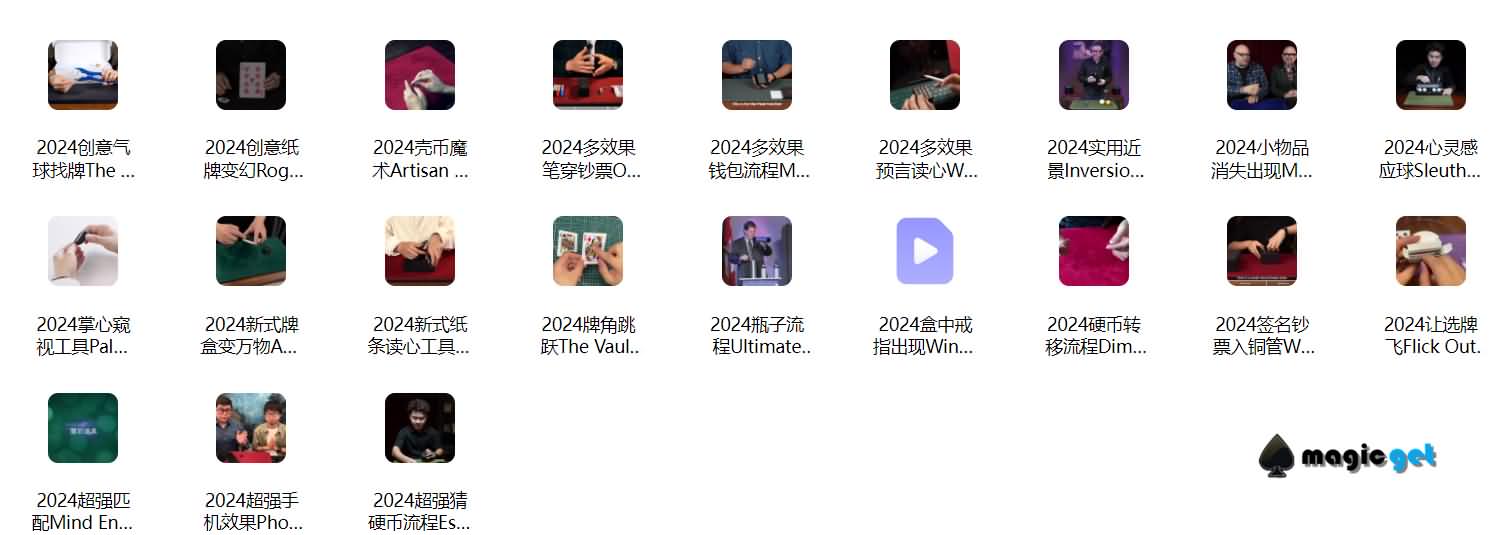Select the 2024多效果钱包流程 video

coord(757,75)
